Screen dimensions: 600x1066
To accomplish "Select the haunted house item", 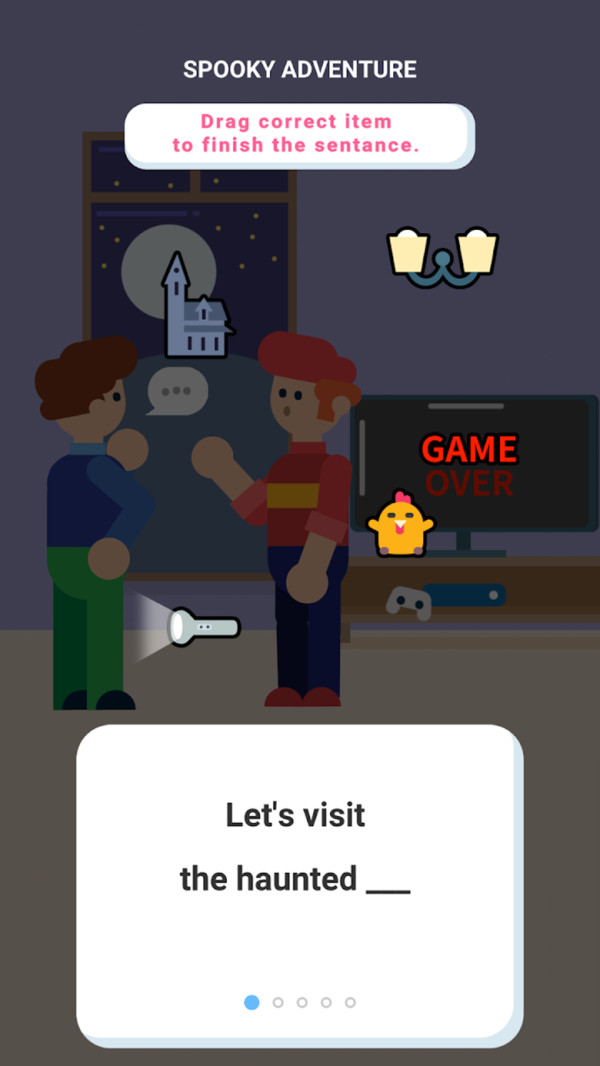I will point(198,309).
